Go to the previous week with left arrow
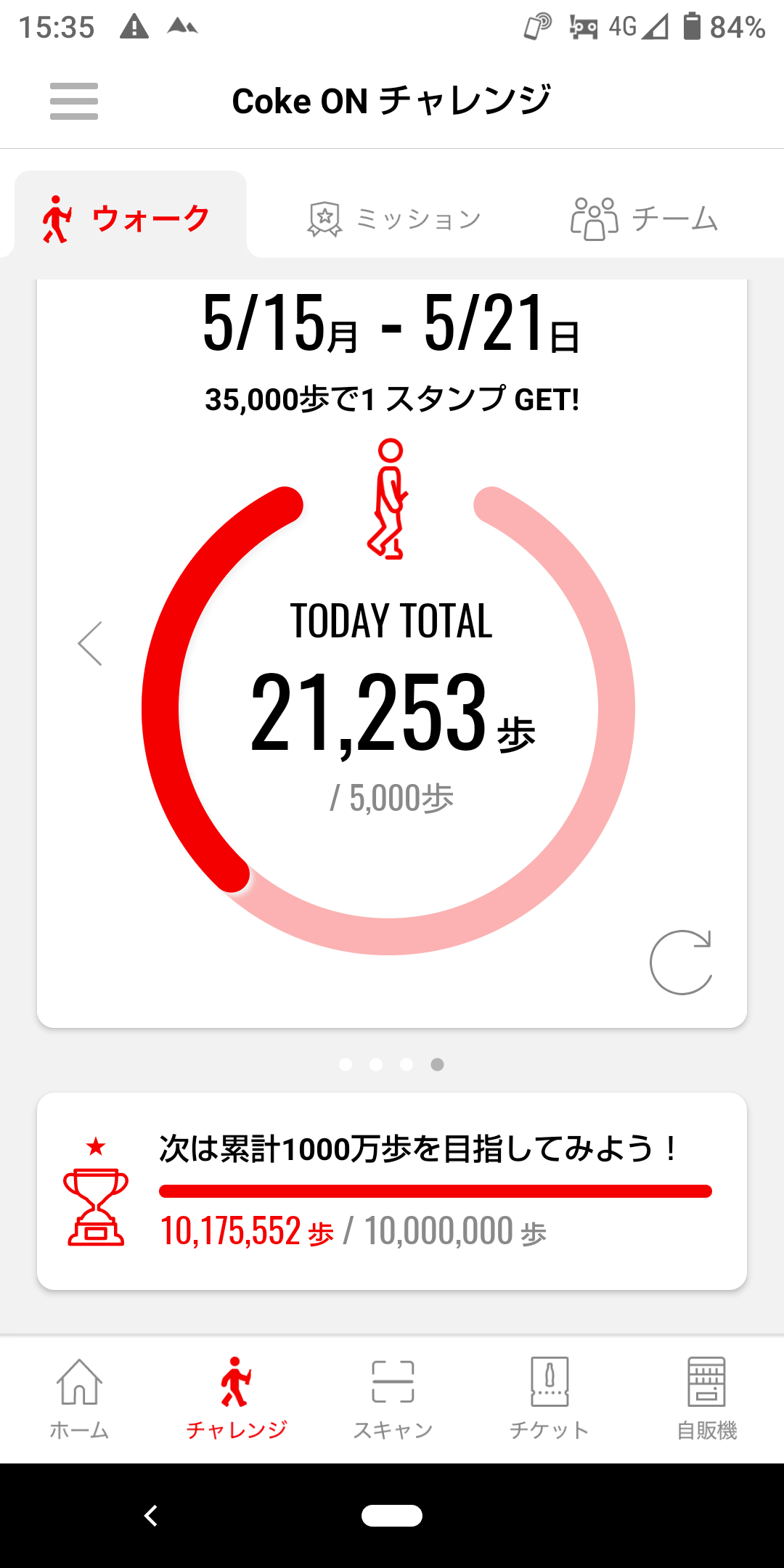The height and width of the screenshot is (1568, 784). (90, 644)
